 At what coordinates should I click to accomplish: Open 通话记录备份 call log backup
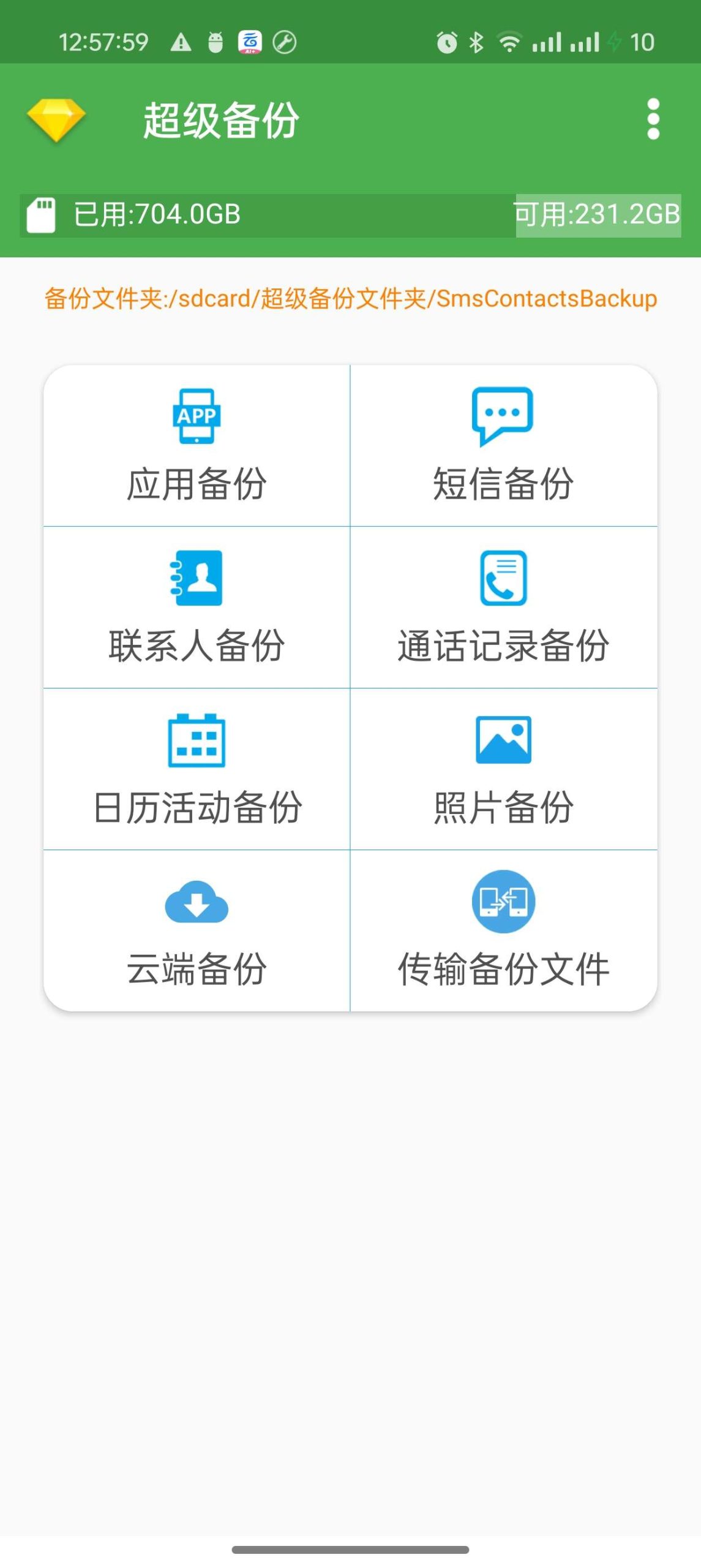[x=504, y=607]
